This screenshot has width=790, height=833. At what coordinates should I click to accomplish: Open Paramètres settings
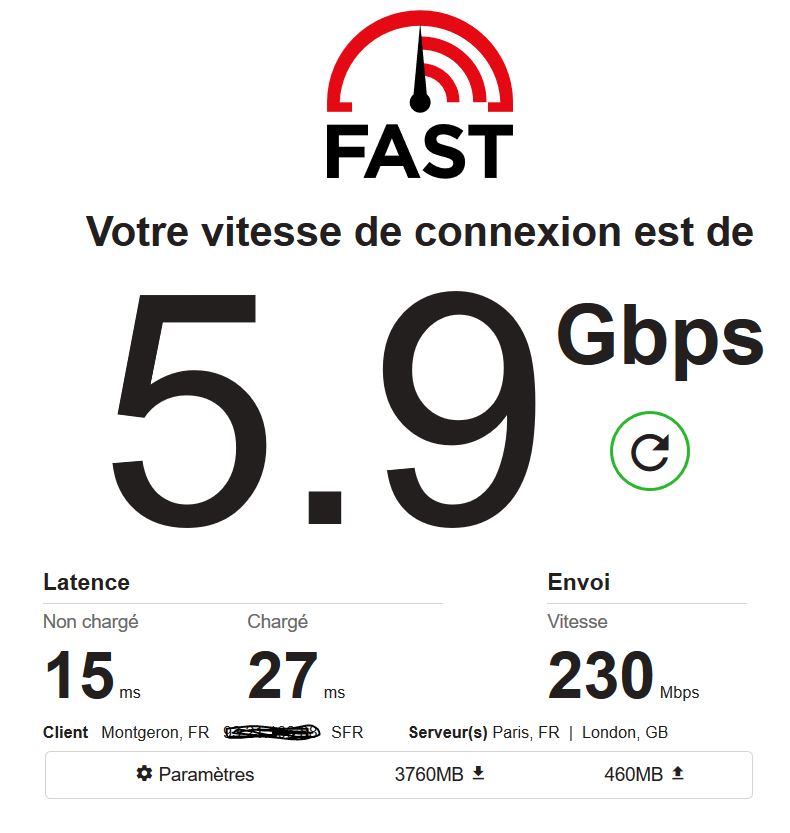point(195,774)
